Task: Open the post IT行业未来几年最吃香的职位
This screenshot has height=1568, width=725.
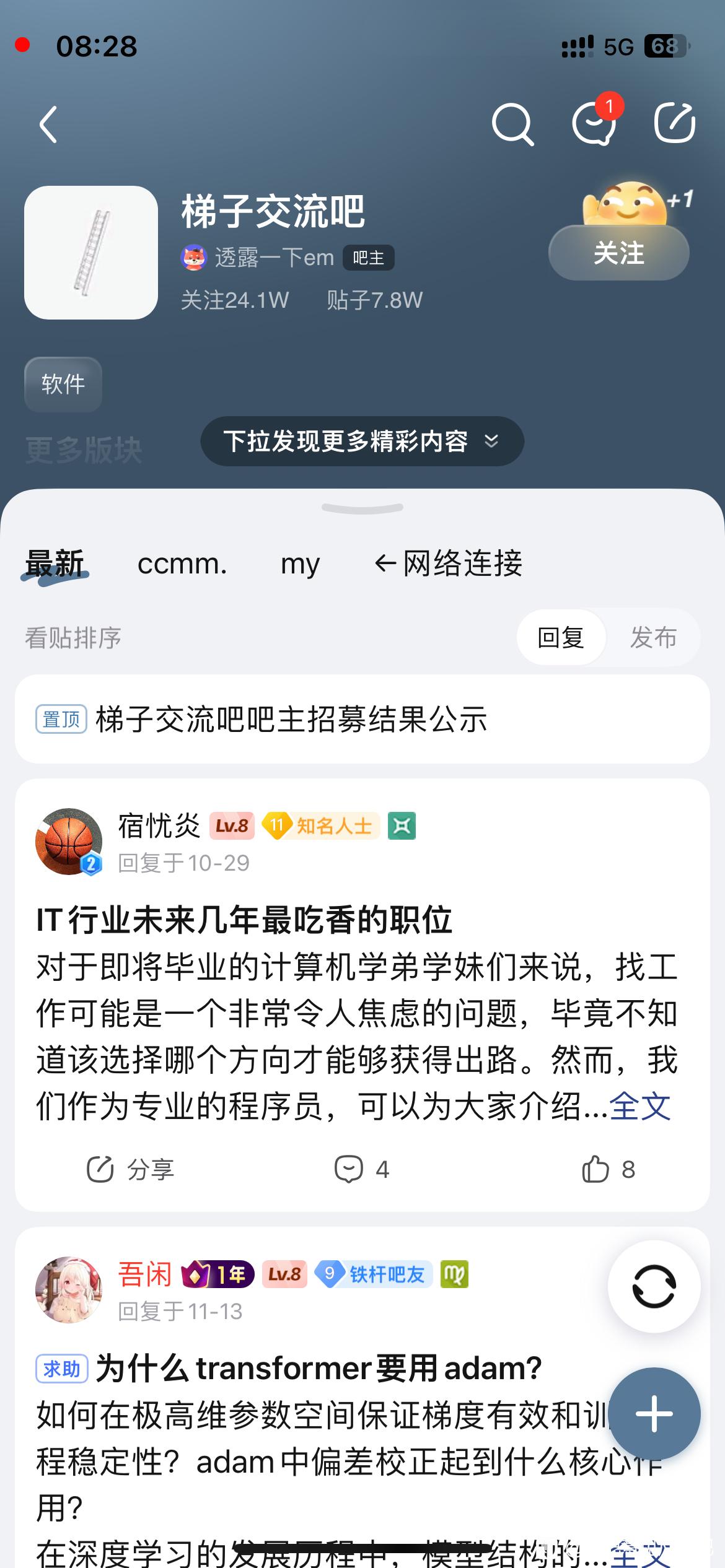Action: [x=244, y=920]
